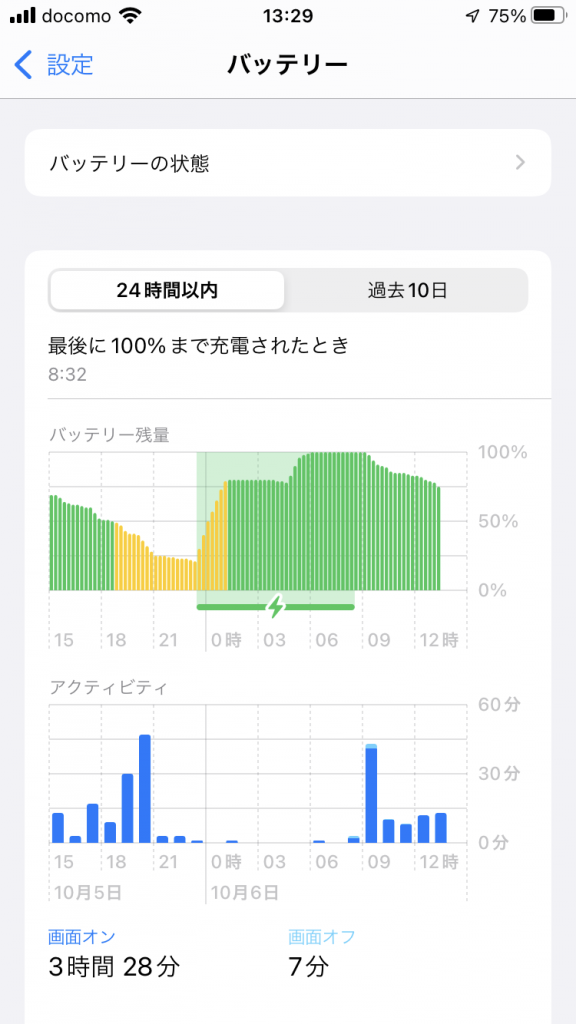Go back to 設定
The height and width of the screenshot is (1024, 576).
[54, 65]
